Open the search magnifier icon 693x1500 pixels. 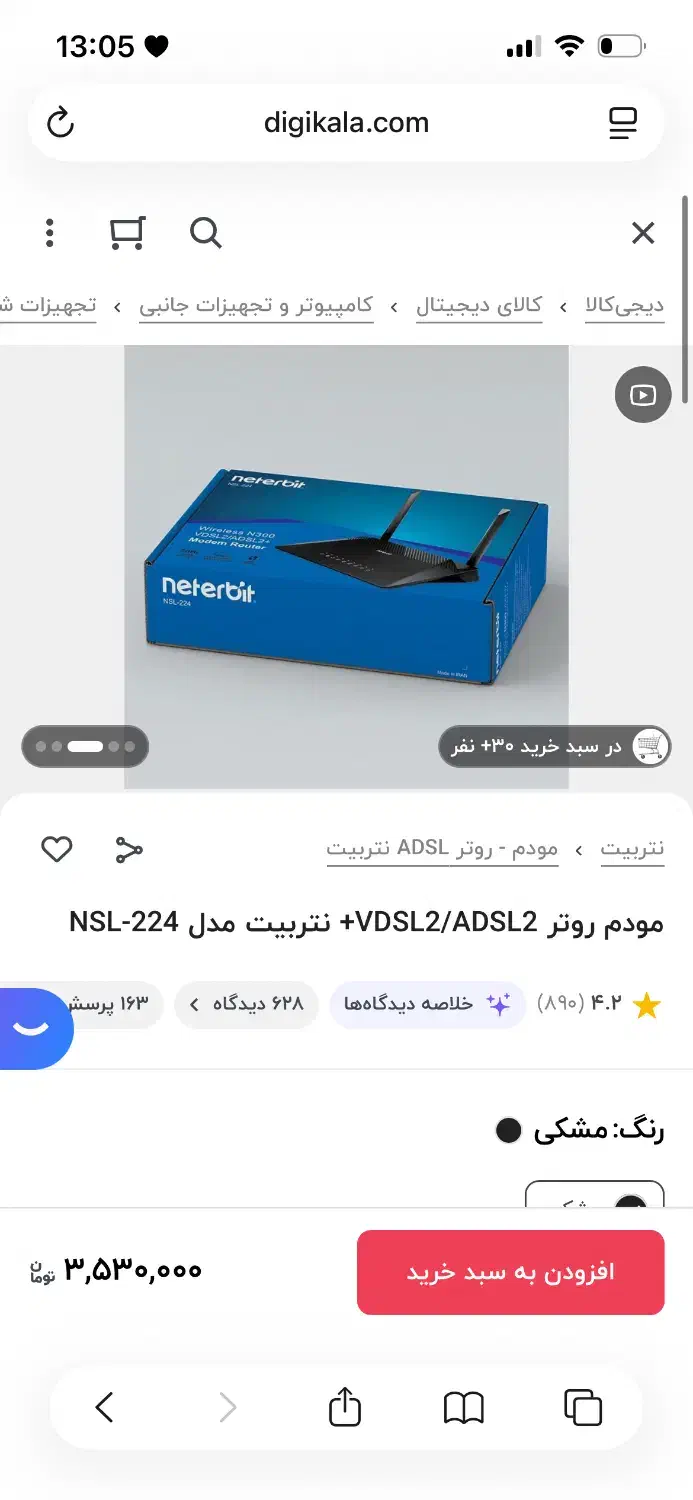(205, 233)
